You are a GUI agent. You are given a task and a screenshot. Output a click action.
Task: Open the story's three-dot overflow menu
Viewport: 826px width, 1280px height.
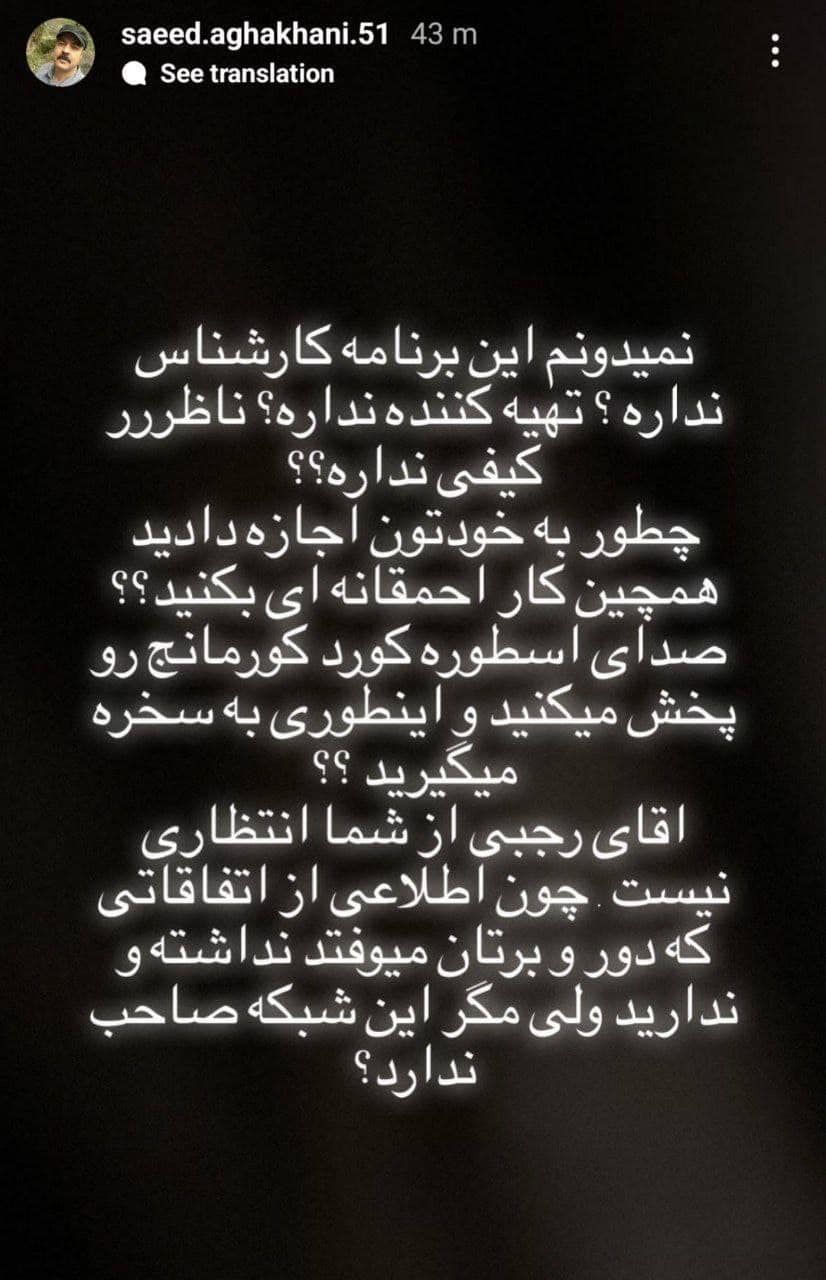point(775,50)
